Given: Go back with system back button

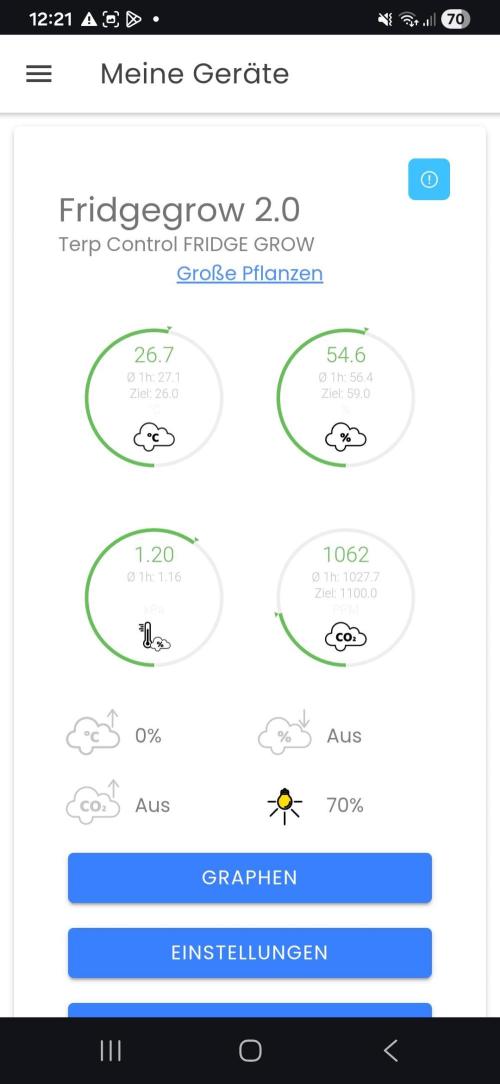Looking at the screenshot, I should 391,1051.
